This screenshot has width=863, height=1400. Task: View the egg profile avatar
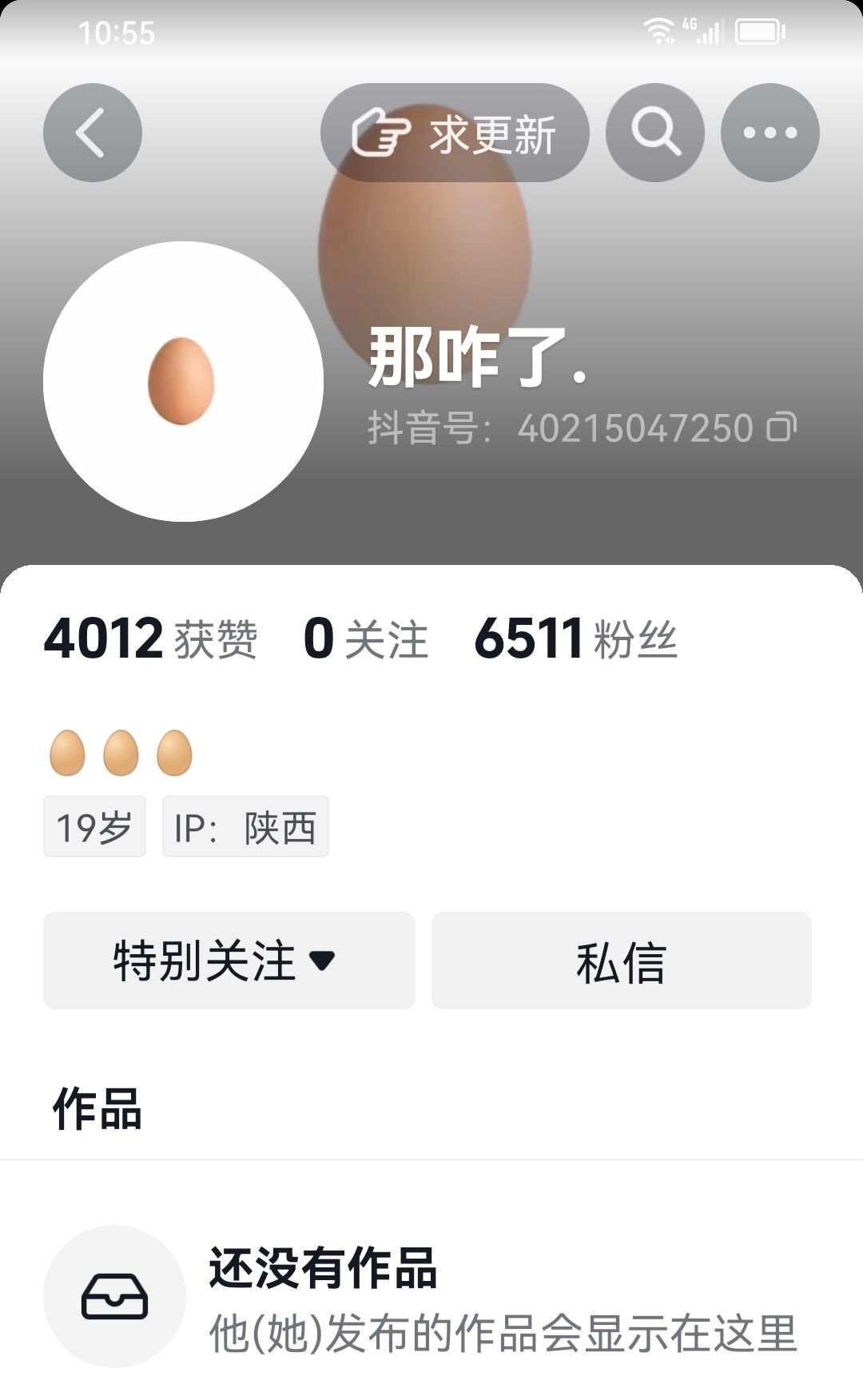(183, 381)
